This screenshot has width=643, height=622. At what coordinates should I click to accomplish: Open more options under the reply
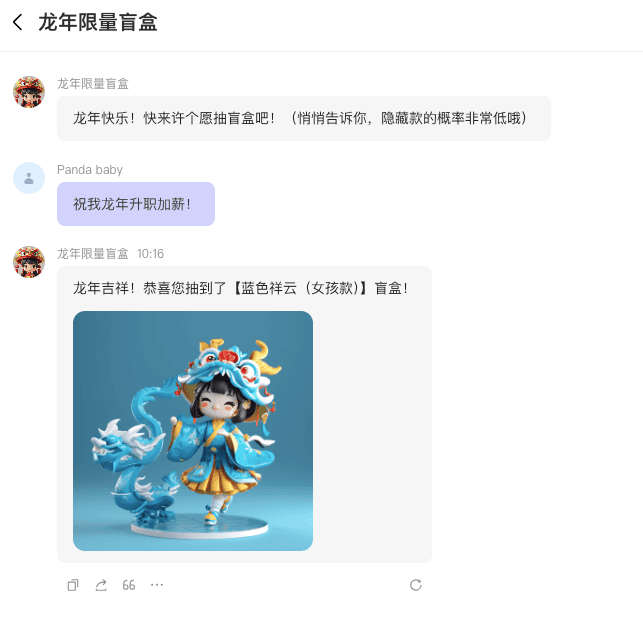point(157,585)
